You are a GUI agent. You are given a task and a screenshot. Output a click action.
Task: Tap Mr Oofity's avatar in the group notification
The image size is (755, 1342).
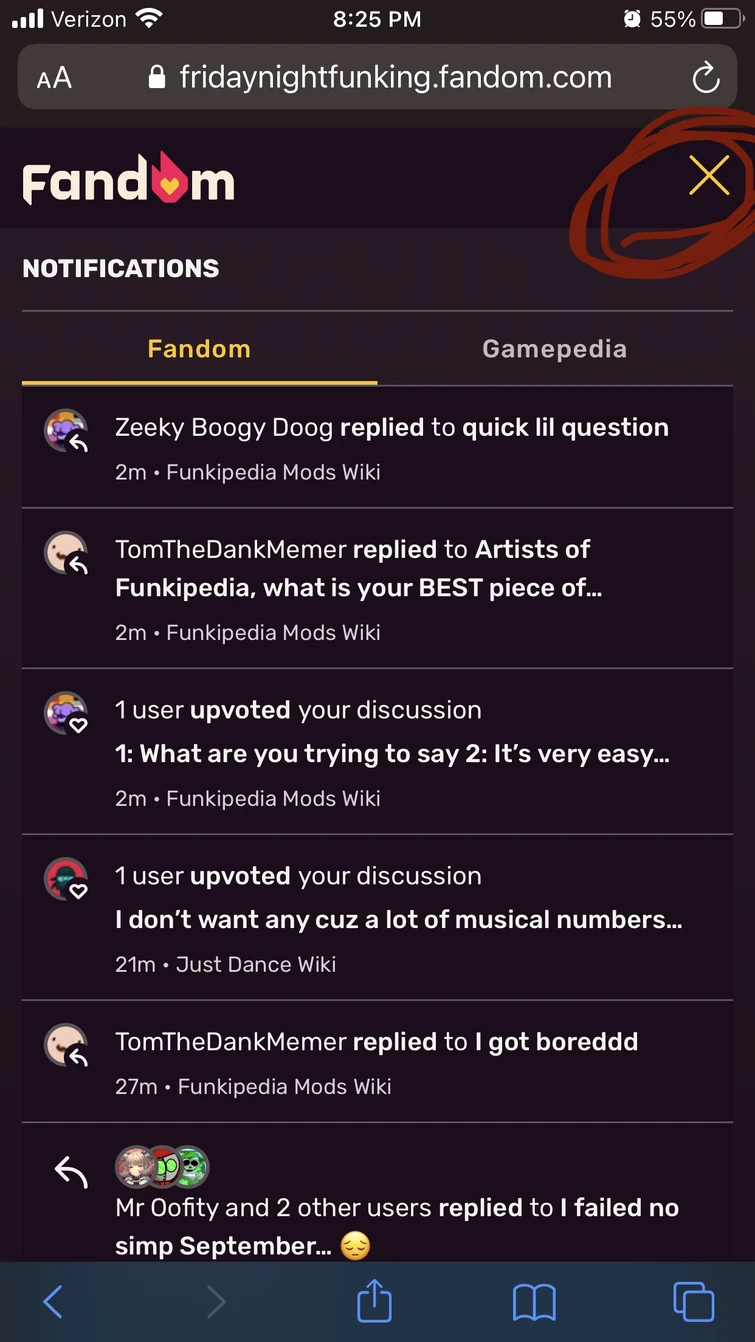(134, 1167)
